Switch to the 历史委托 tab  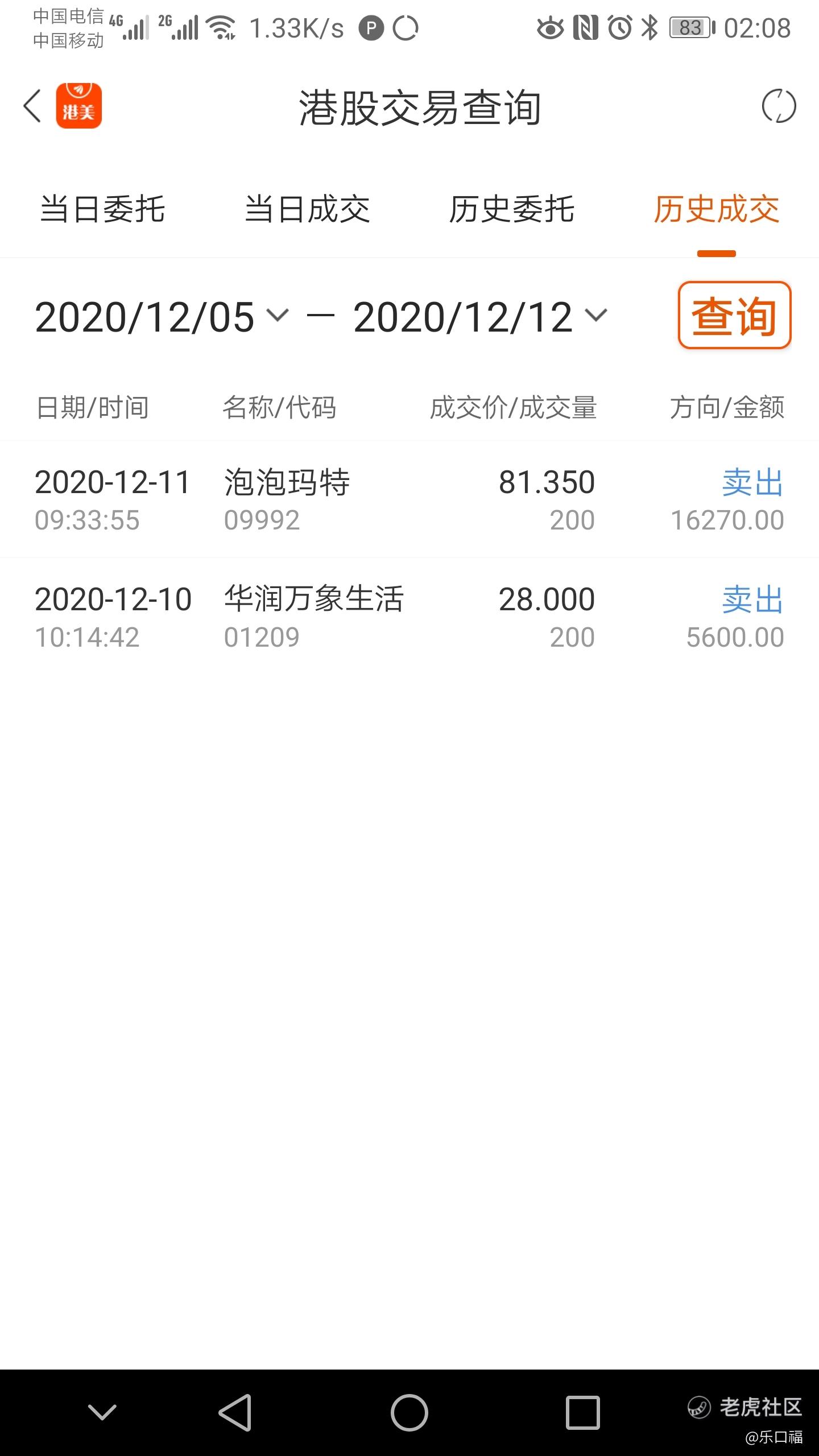click(511, 209)
